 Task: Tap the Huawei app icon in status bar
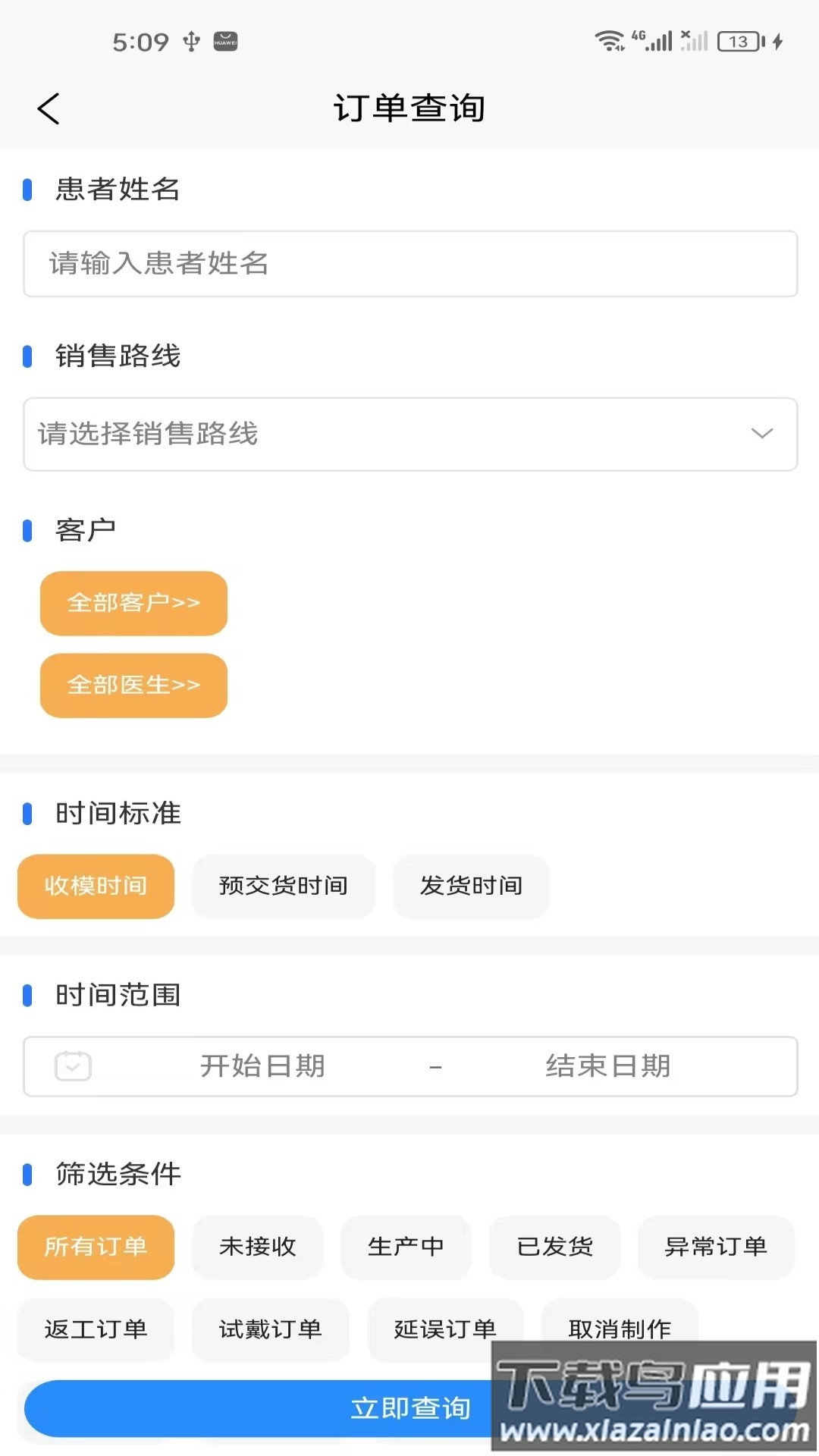(x=224, y=42)
